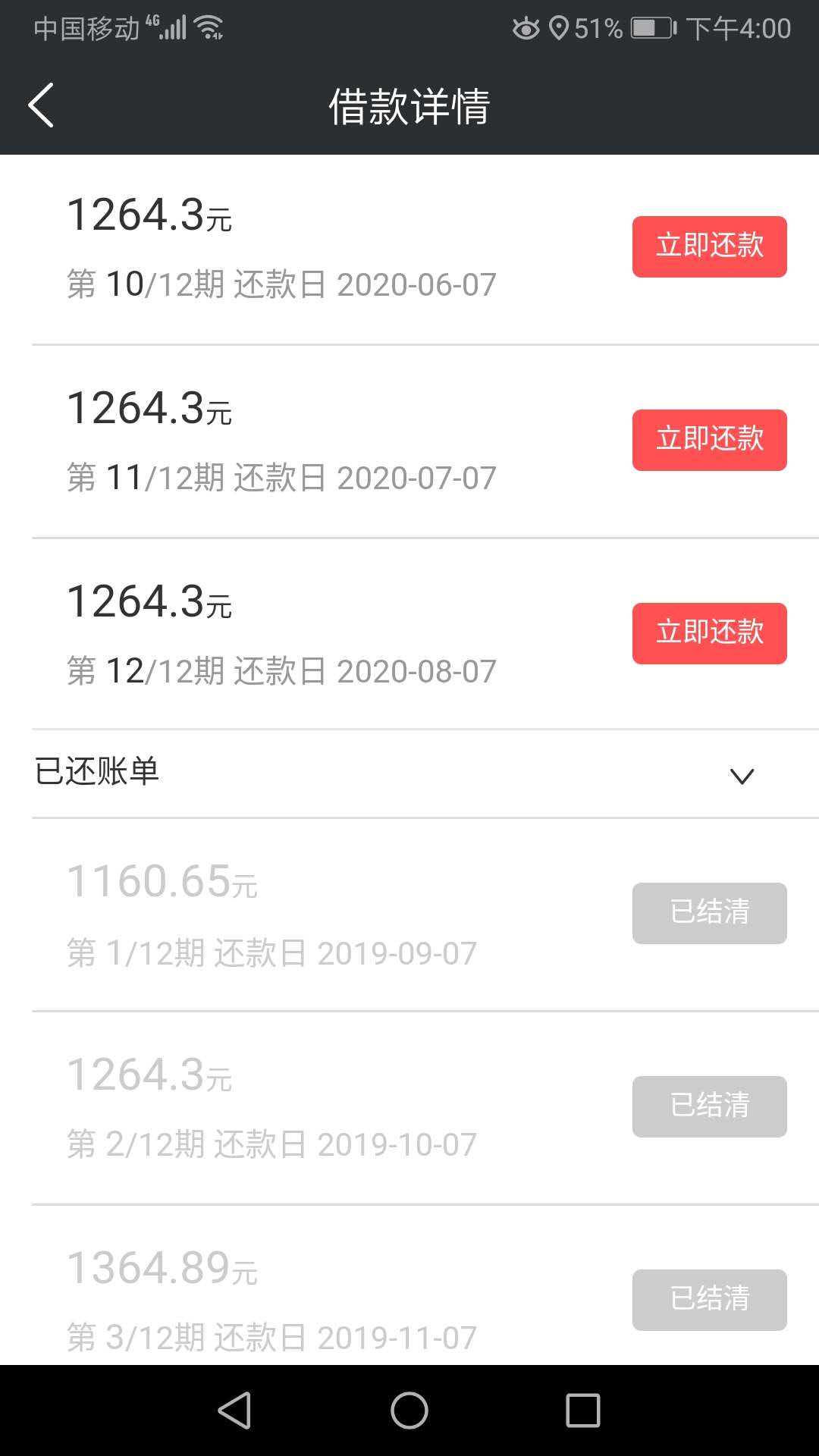Tap 立即还款 for installment 11/12
Viewport: 819px width, 1456px height.
(709, 440)
